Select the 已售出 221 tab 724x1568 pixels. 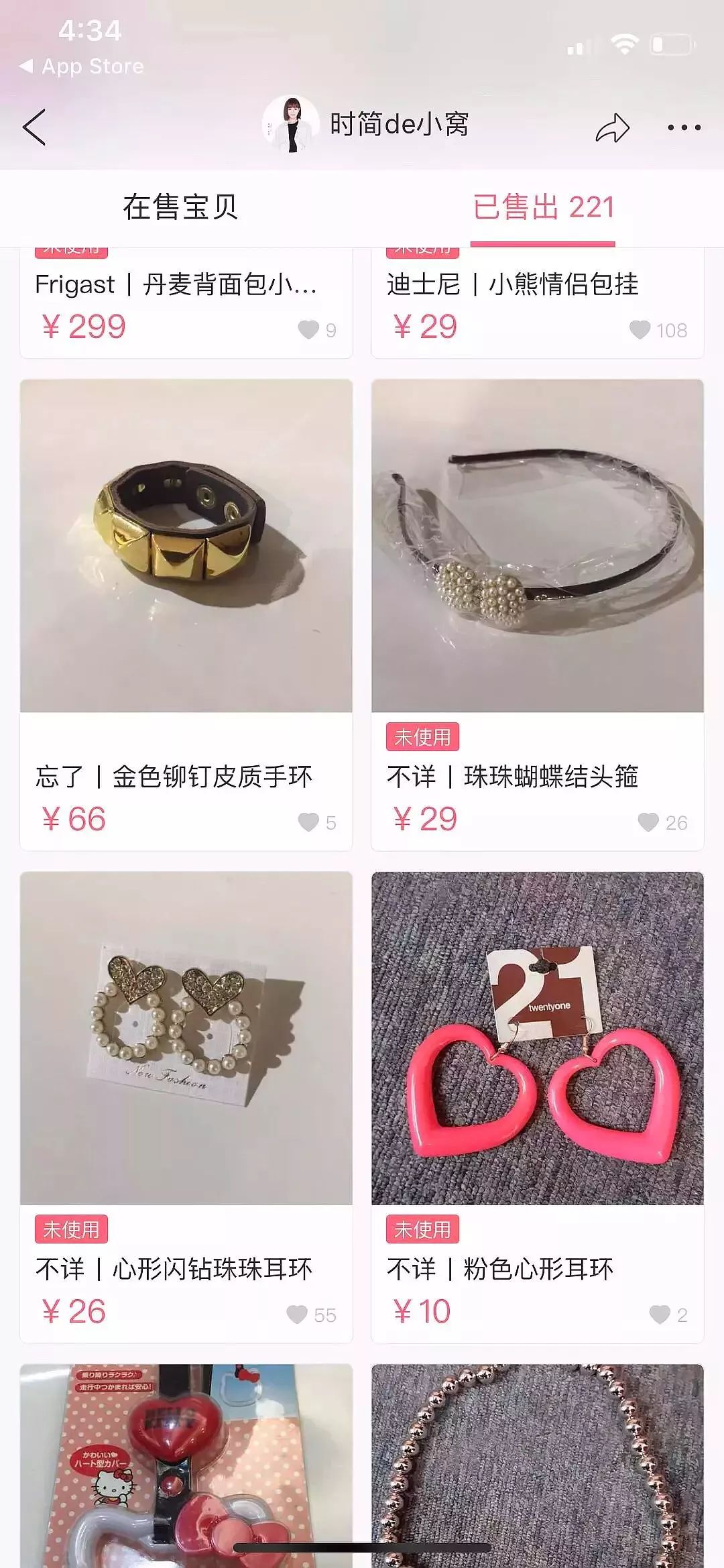(543, 208)
